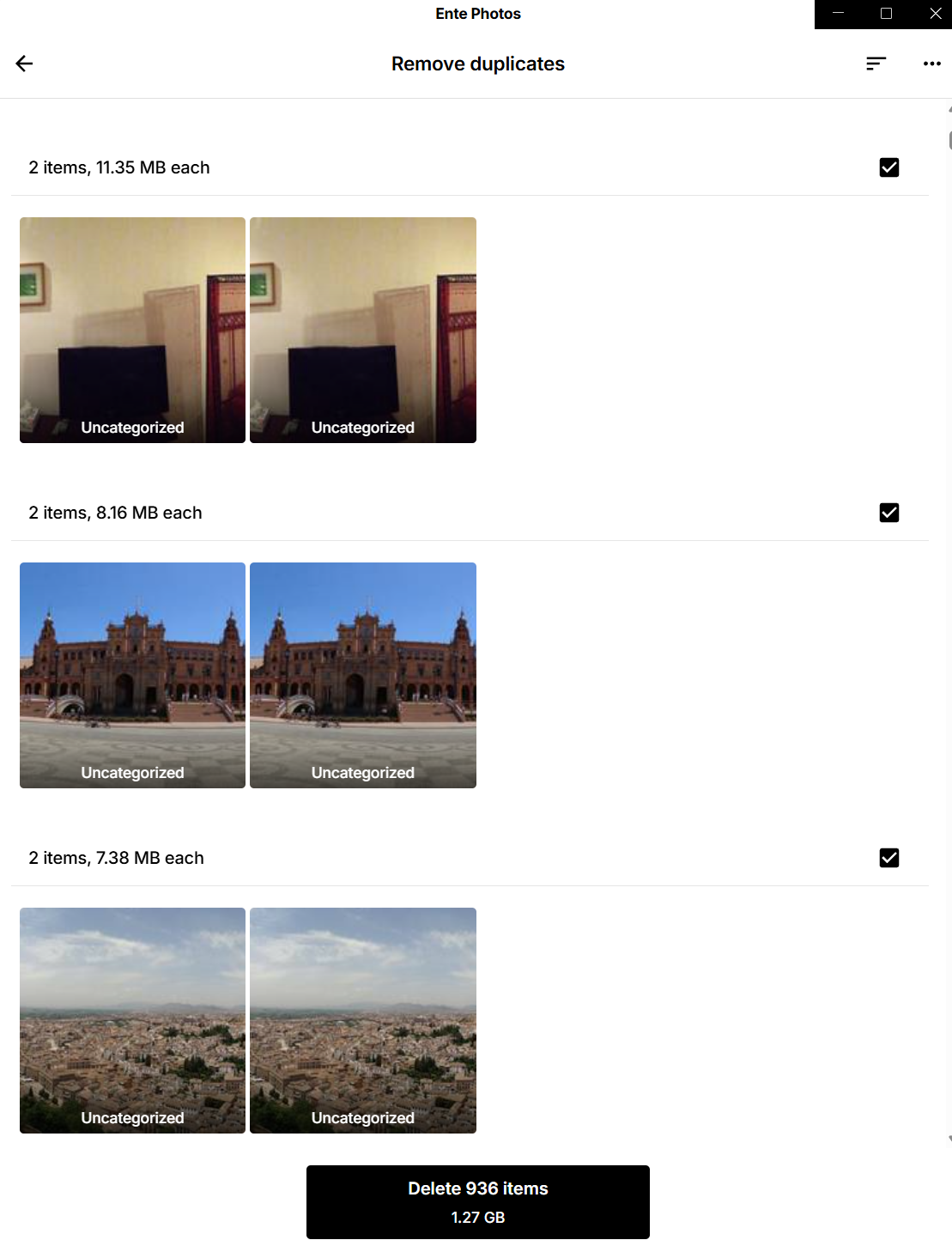This screenshot has height=1240, width=952.
Task: Maximize the Ente Photos window
Action: [886, 14]
